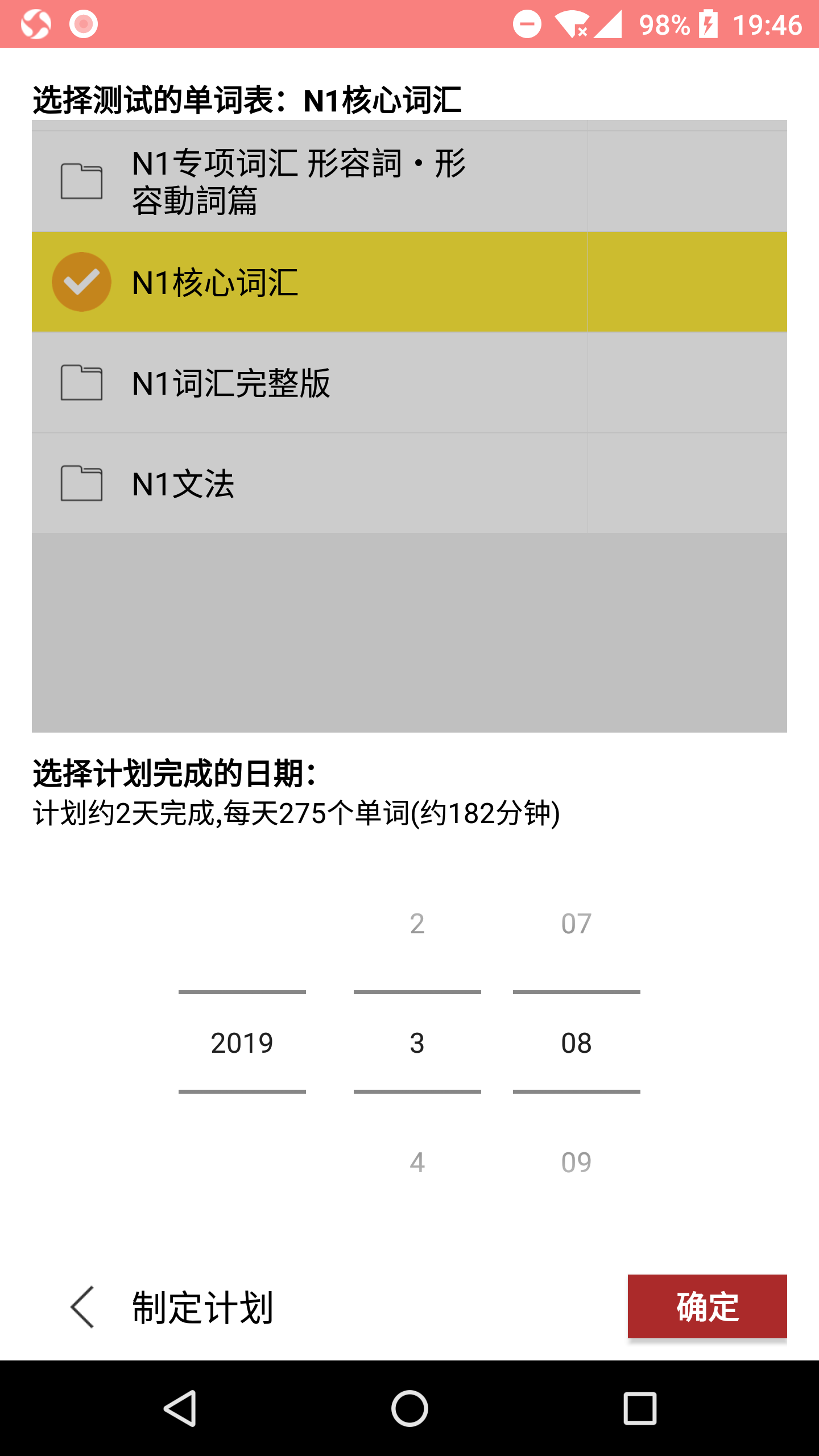Tap the selected day value 08
The image size is (819, 1456).
[x=576, y=1043]
